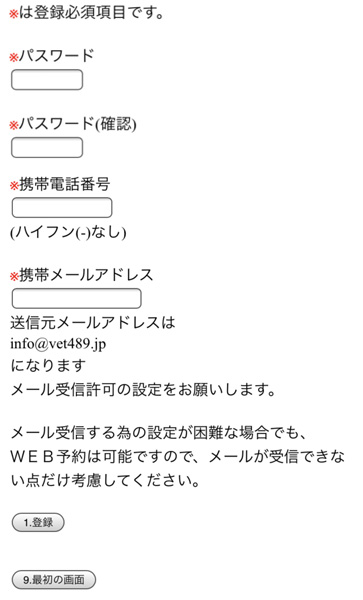Select the 携帯電話番号 input box

[62, 208]
